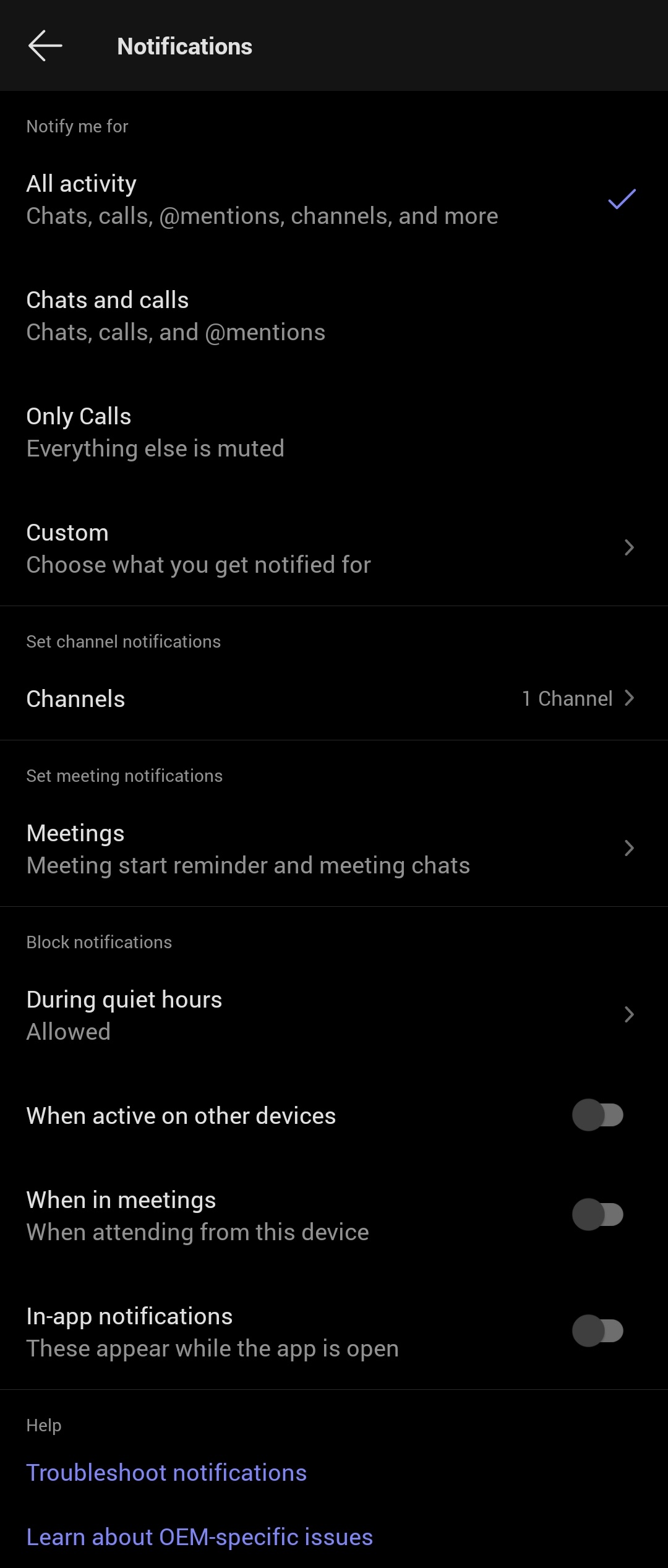Select the All activity option
This screenshot has height=1568, width=668.
pyautogui.click(x=334, y=199)
